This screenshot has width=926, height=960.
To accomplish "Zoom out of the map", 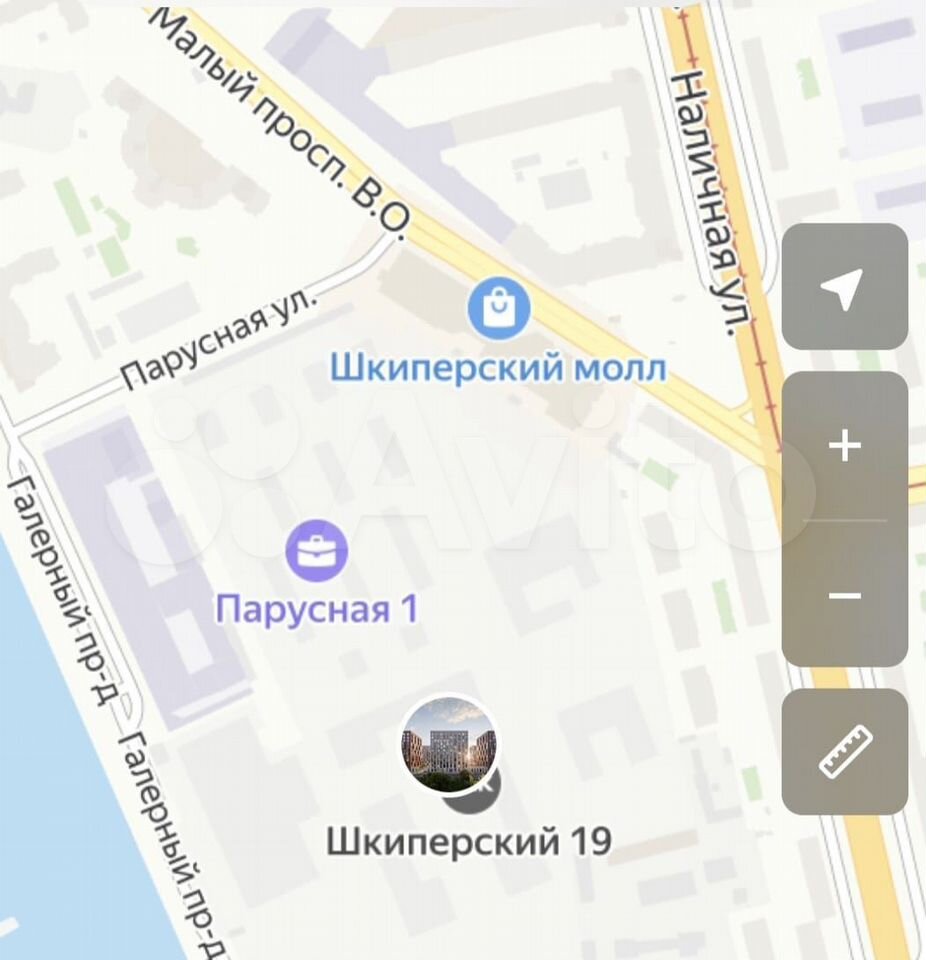I will (x=844, y=595).
